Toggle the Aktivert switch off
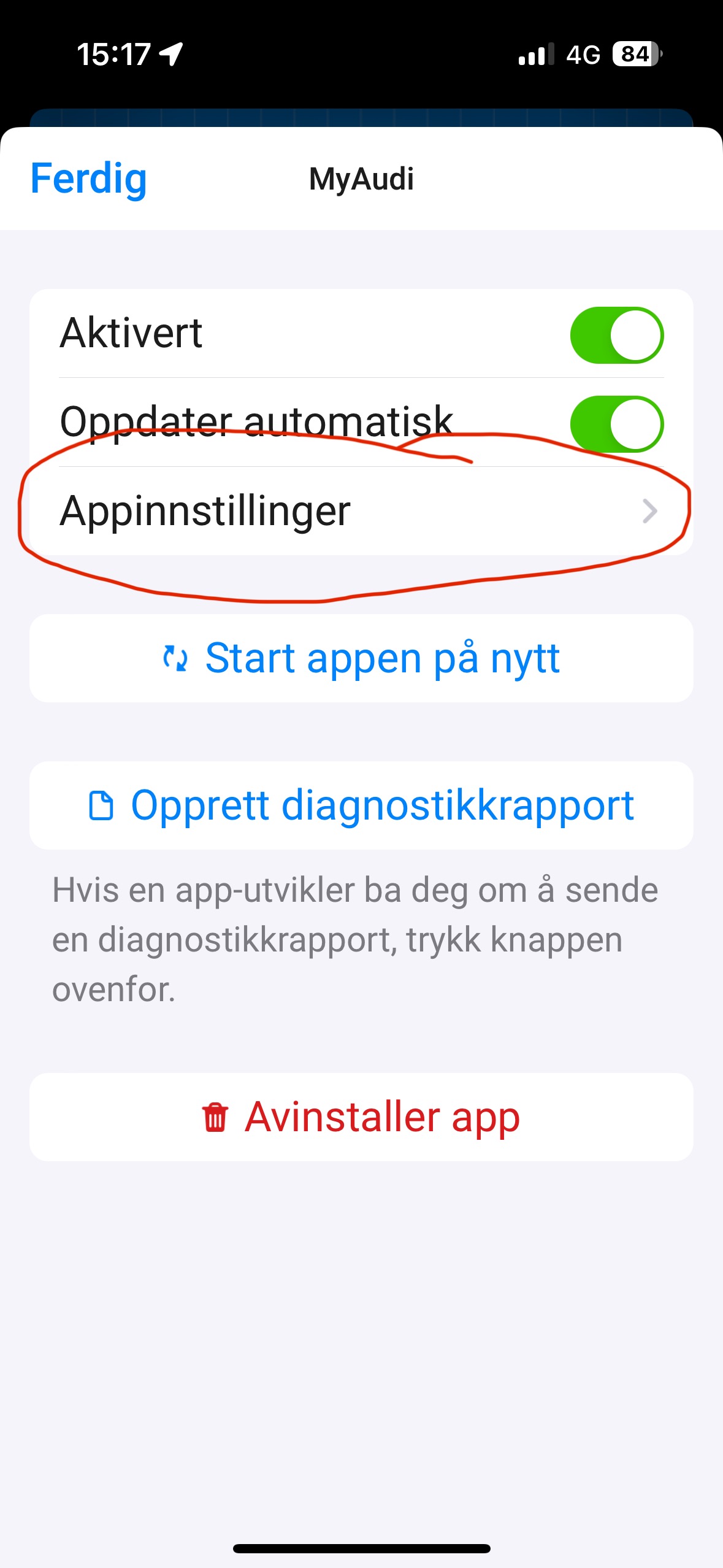Viewport: 723px width, 1568px height. pyautogui.click(x=616, y=335)
